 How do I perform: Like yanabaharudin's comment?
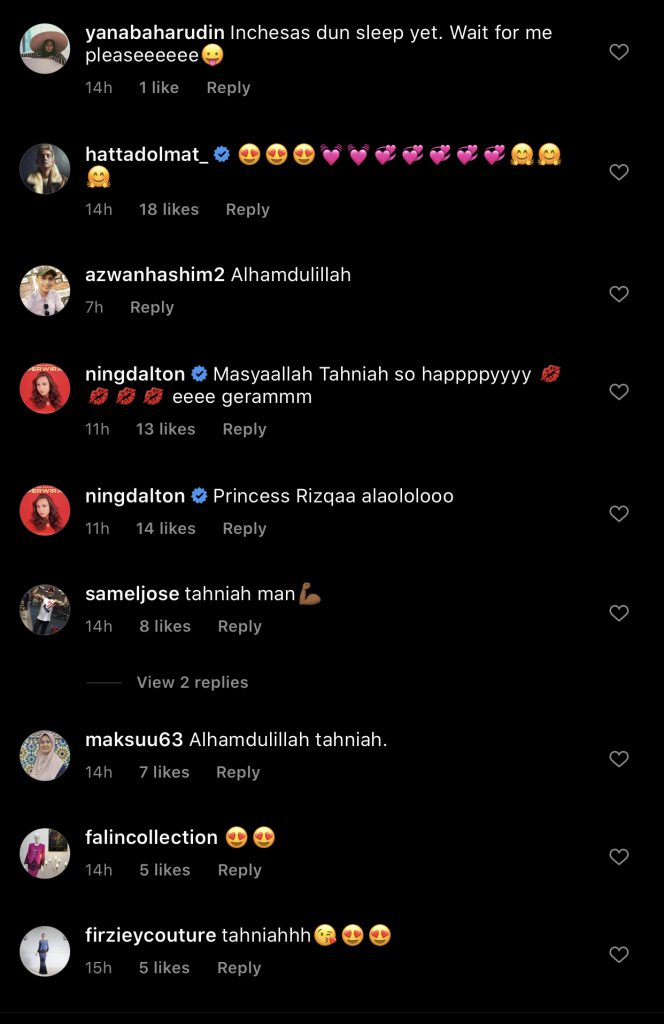point(619,52)
